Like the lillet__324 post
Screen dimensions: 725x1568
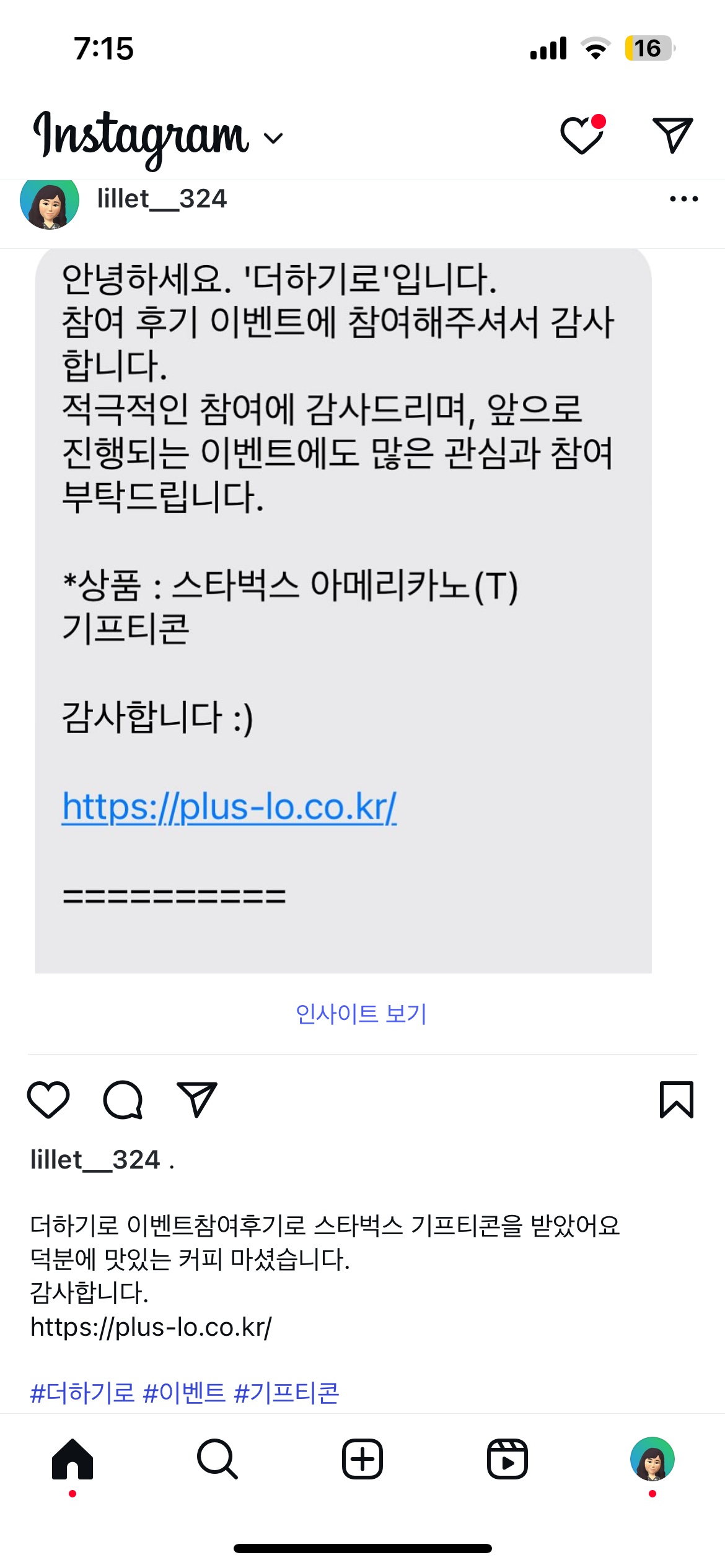pos(48,1100)
